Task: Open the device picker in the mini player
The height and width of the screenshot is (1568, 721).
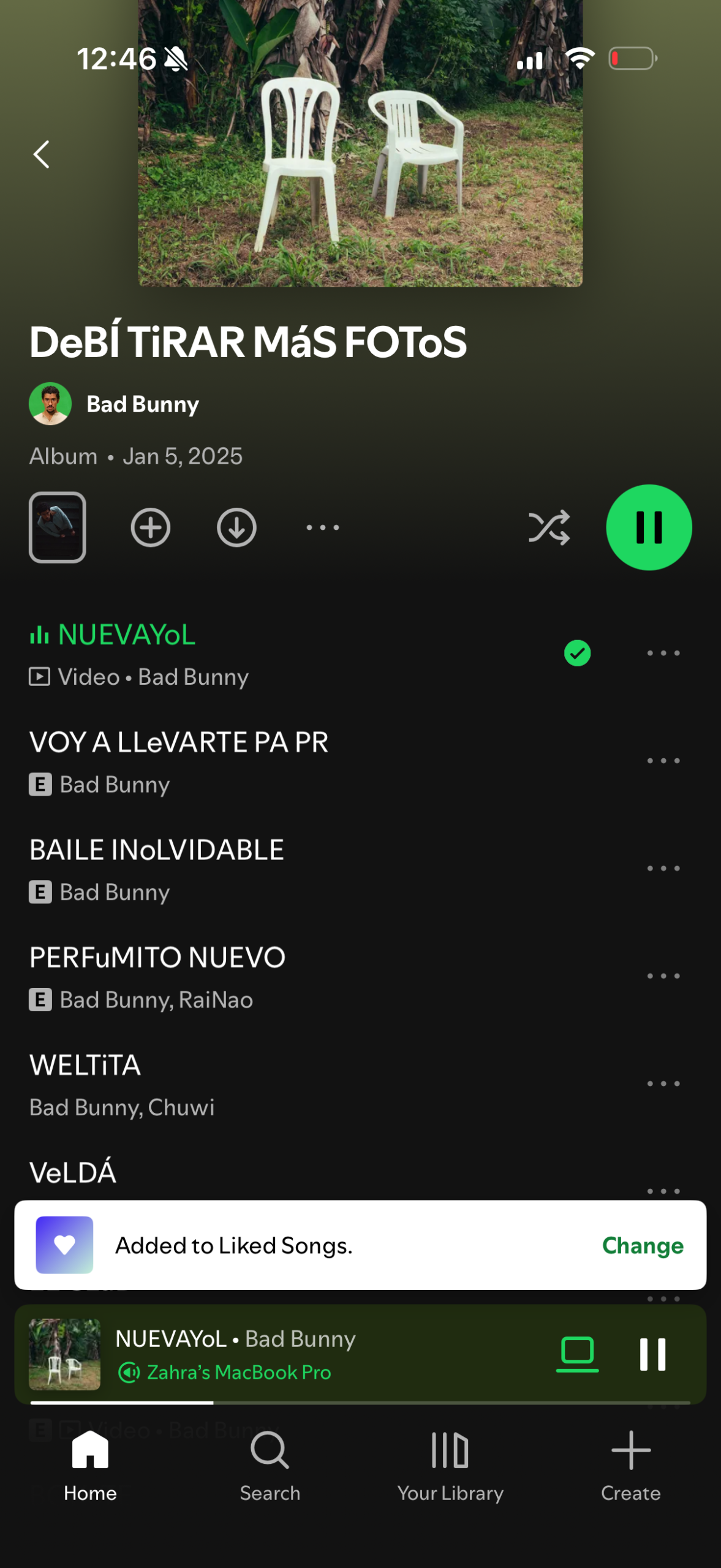Action: pos(577,1354)
